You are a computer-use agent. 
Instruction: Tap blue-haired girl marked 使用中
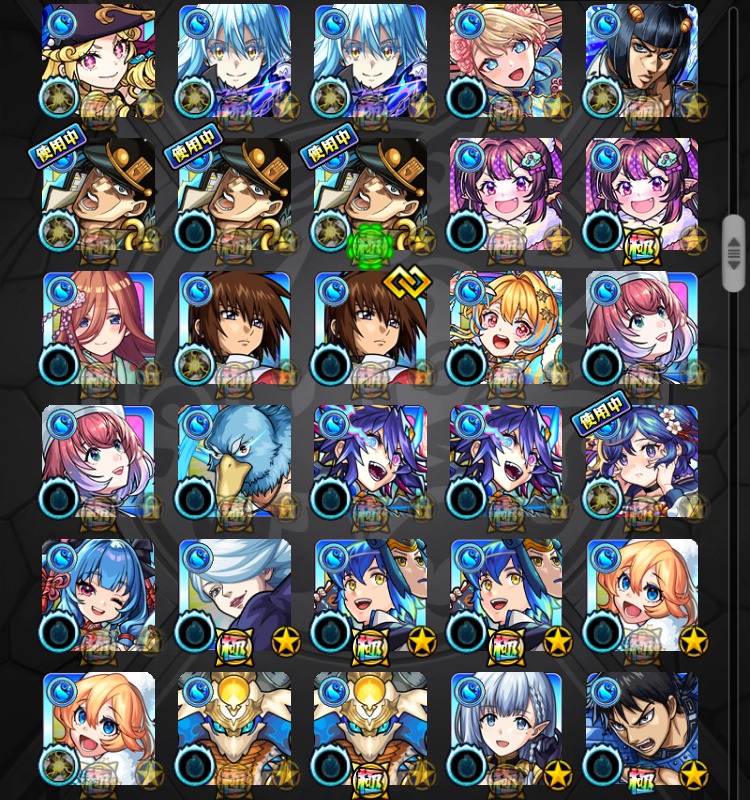click(641, 461)
